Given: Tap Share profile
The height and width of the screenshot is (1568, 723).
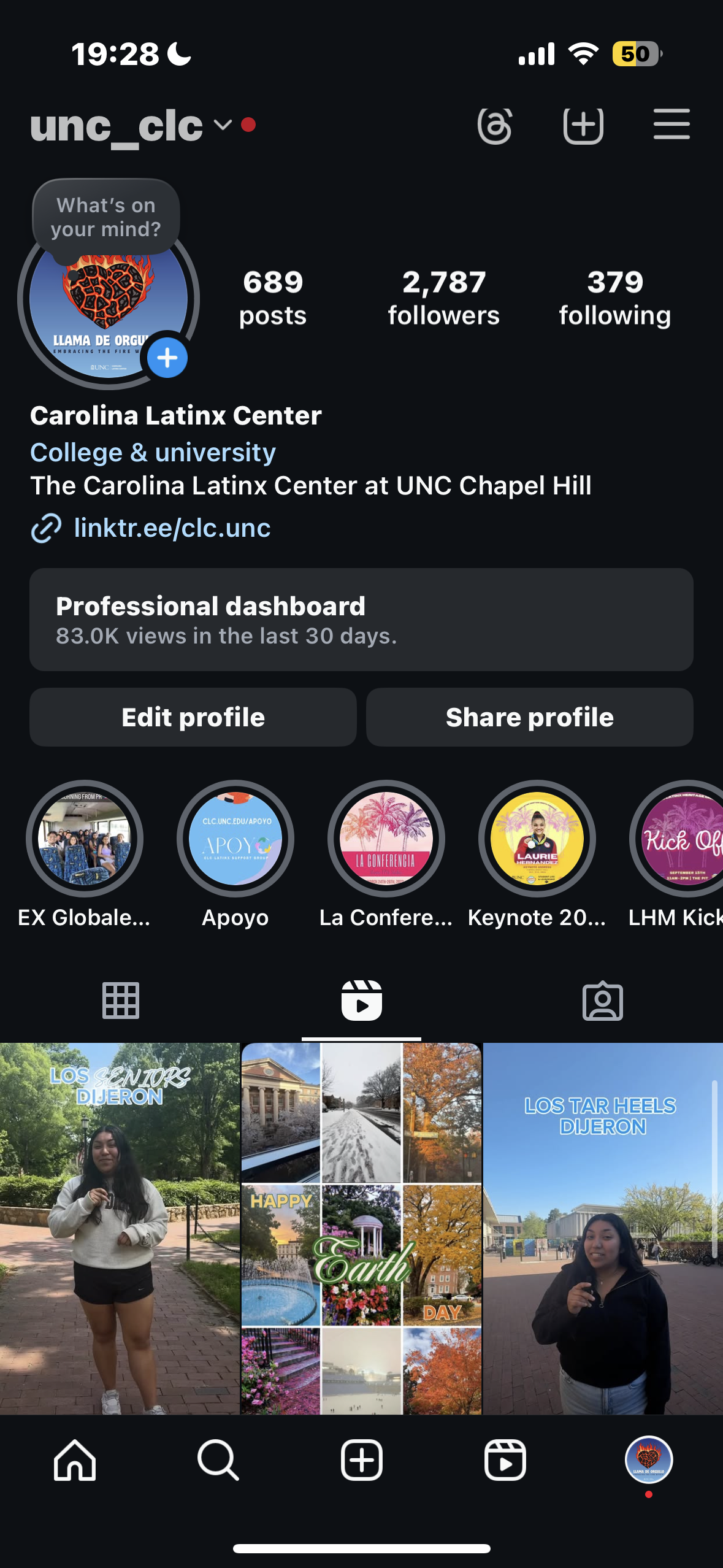Looking at the screenshot, I should [529, 717].
